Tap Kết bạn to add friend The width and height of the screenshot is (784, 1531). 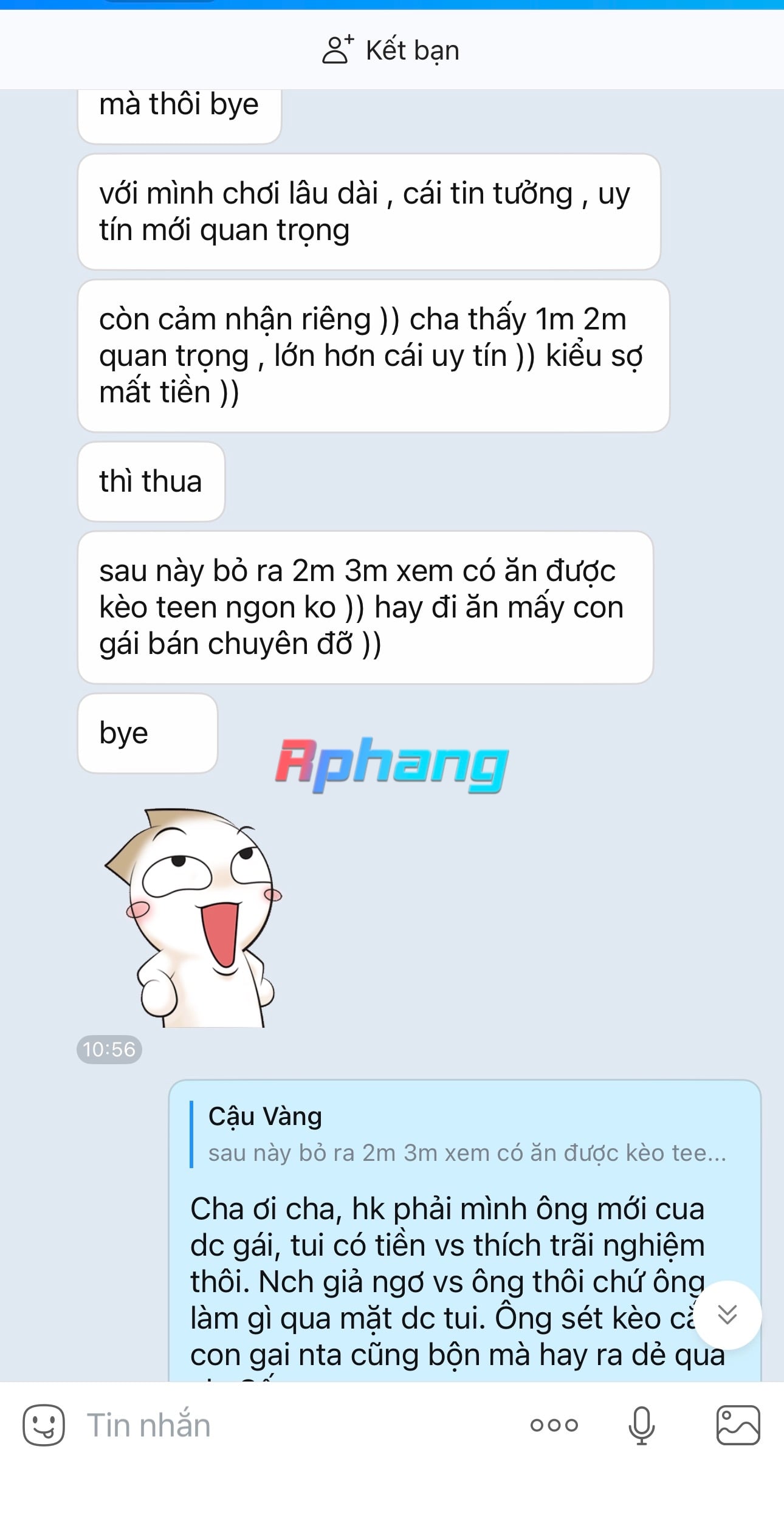[x=391, y=50]
